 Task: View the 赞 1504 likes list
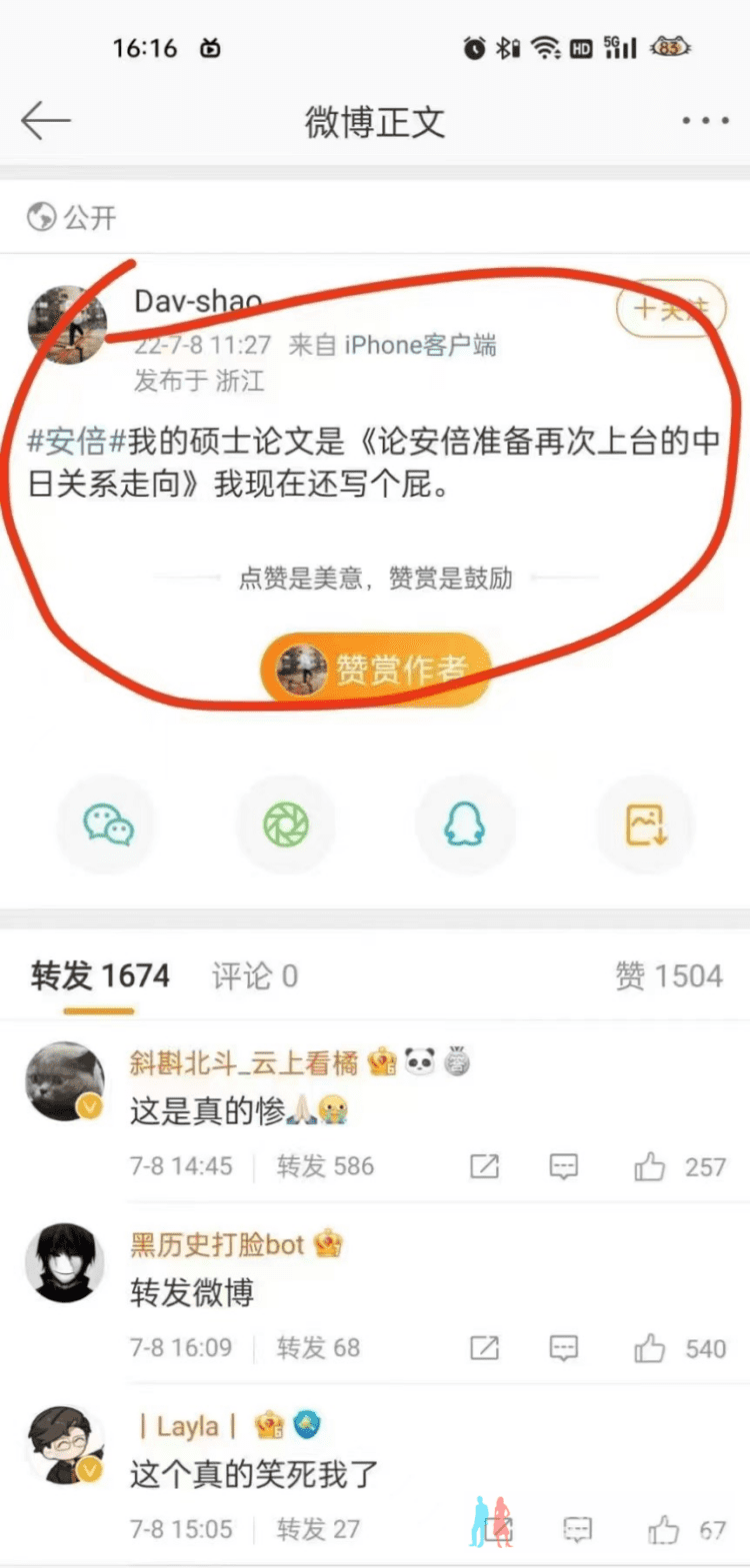(668, 976)
